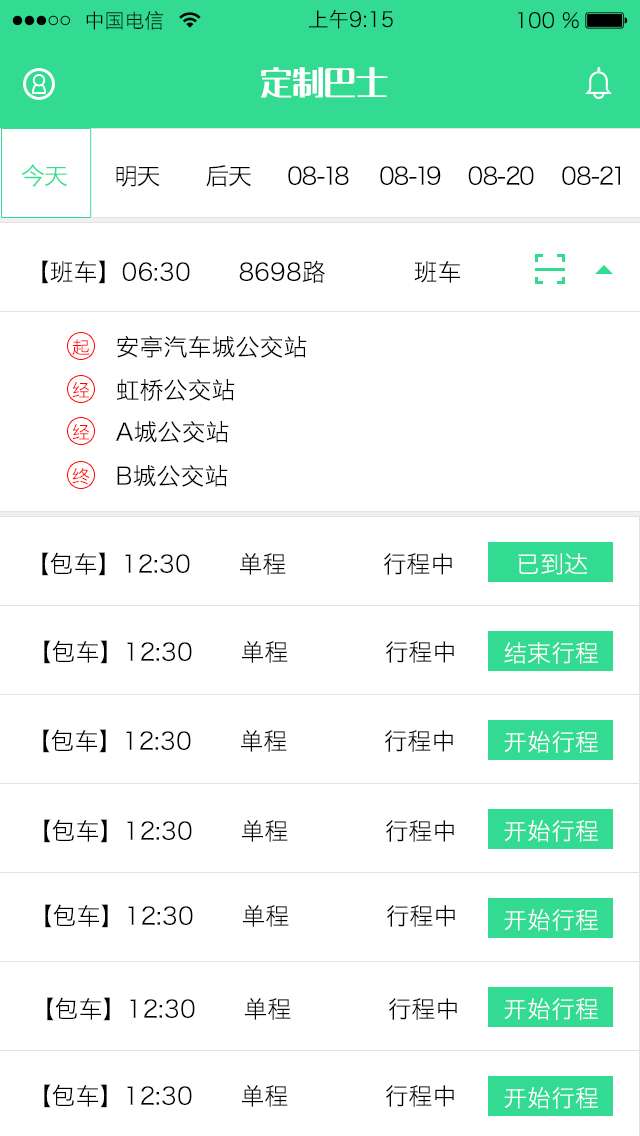Select the 今天 date tab
This screenshot has width=640, height=1136.
pyautogui.click(x=46, y=174)
